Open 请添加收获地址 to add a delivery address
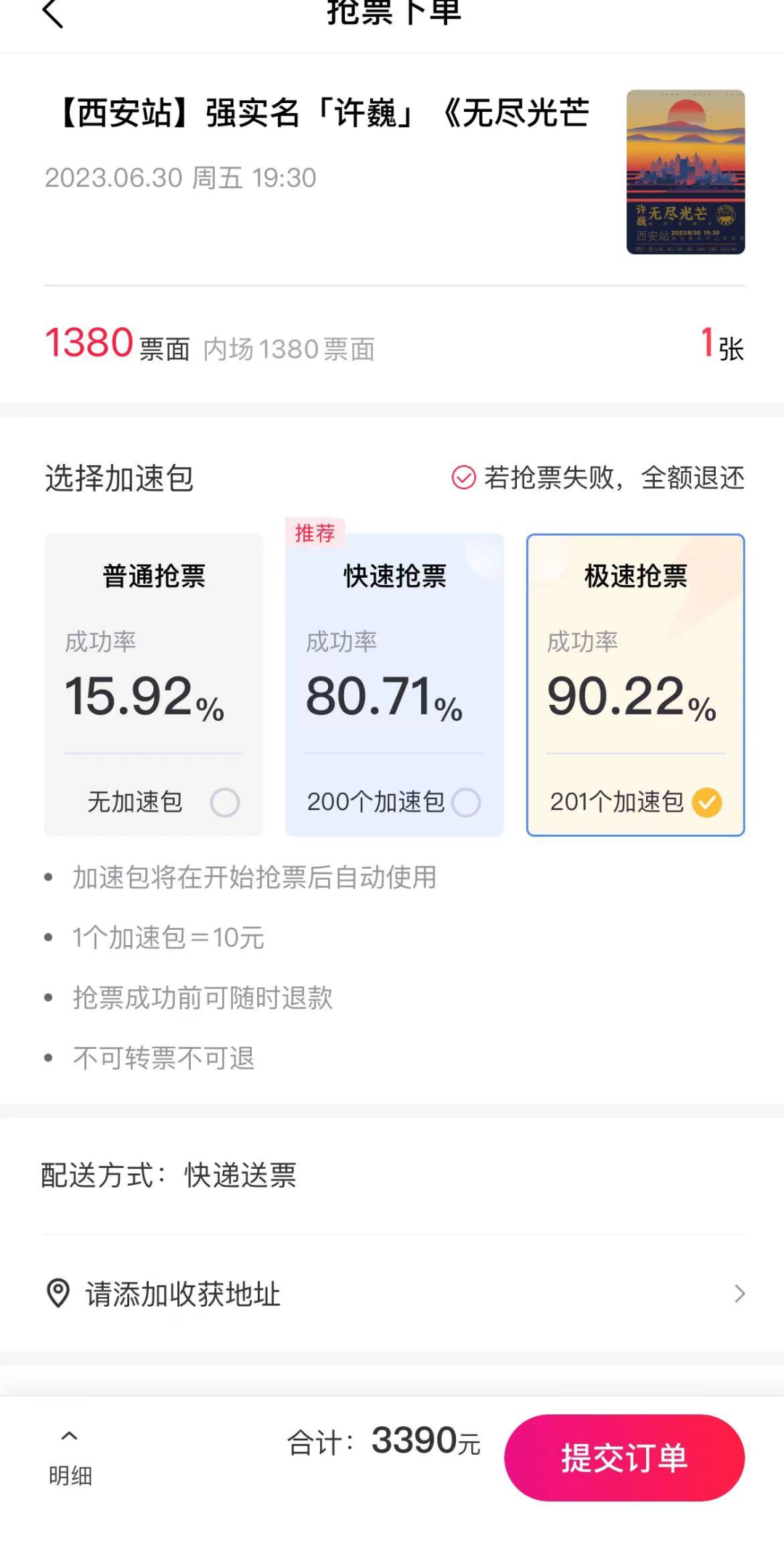 (392, 1294)
